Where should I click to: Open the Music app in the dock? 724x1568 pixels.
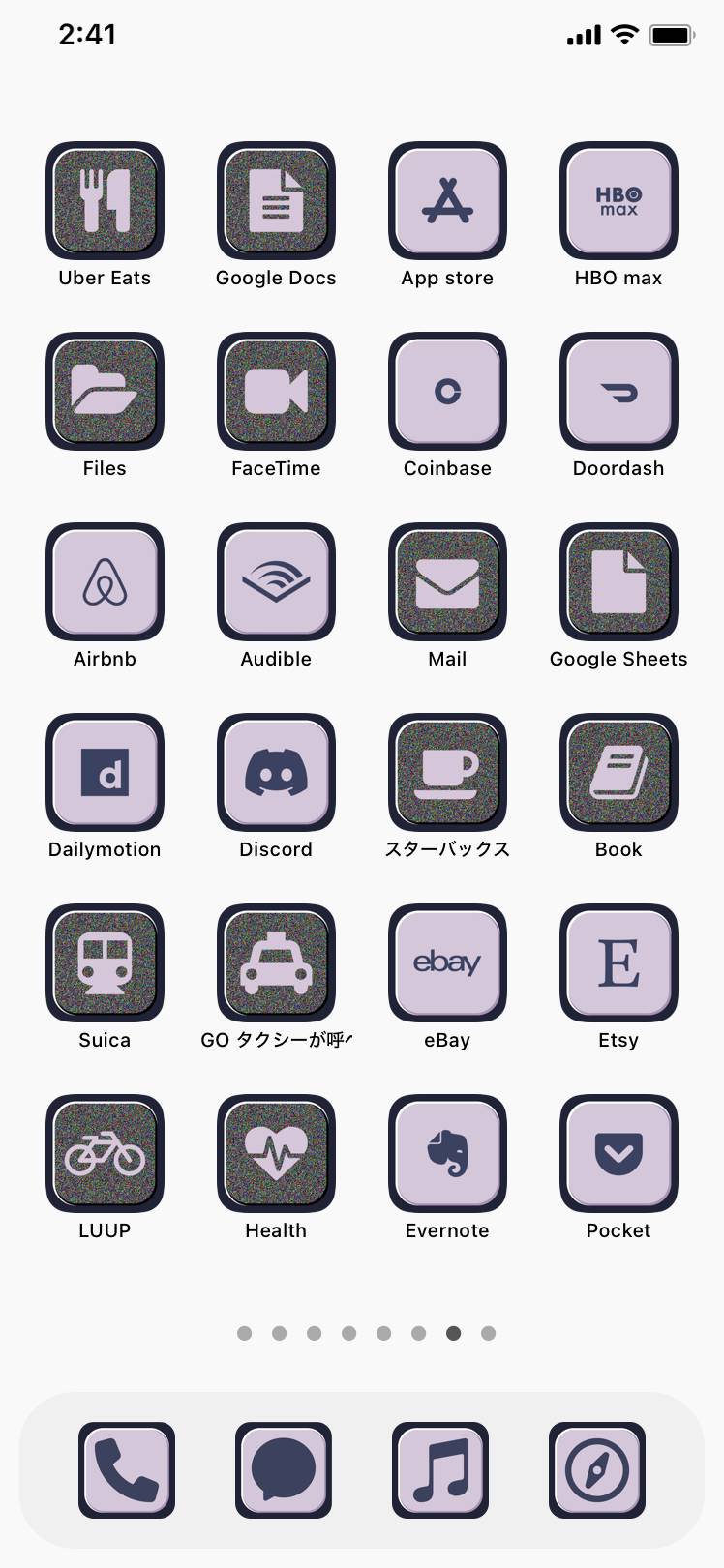click(440, 1470)
